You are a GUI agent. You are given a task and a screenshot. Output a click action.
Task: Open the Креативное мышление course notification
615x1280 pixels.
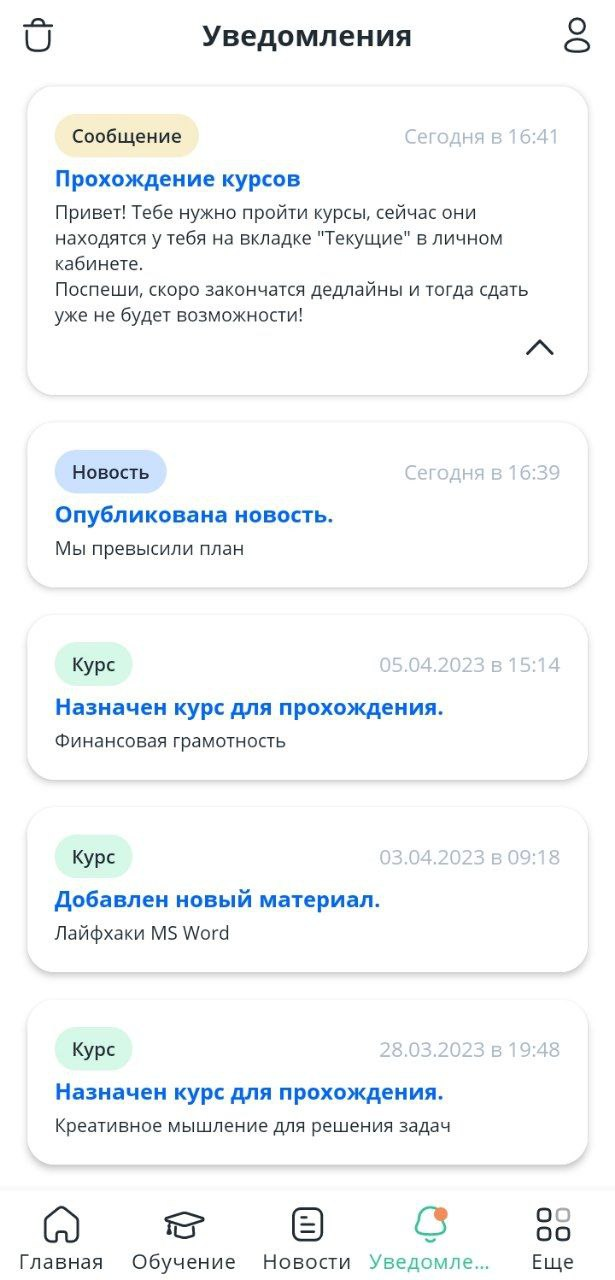point(307,1082)
